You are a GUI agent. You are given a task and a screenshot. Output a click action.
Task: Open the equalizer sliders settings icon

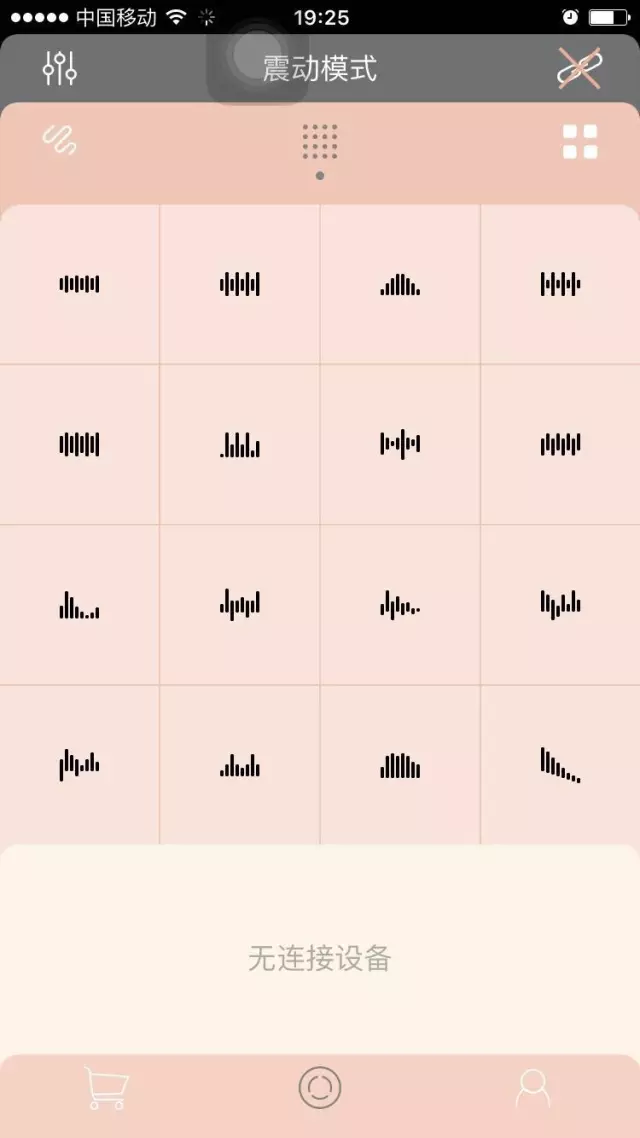coord(60,68)
